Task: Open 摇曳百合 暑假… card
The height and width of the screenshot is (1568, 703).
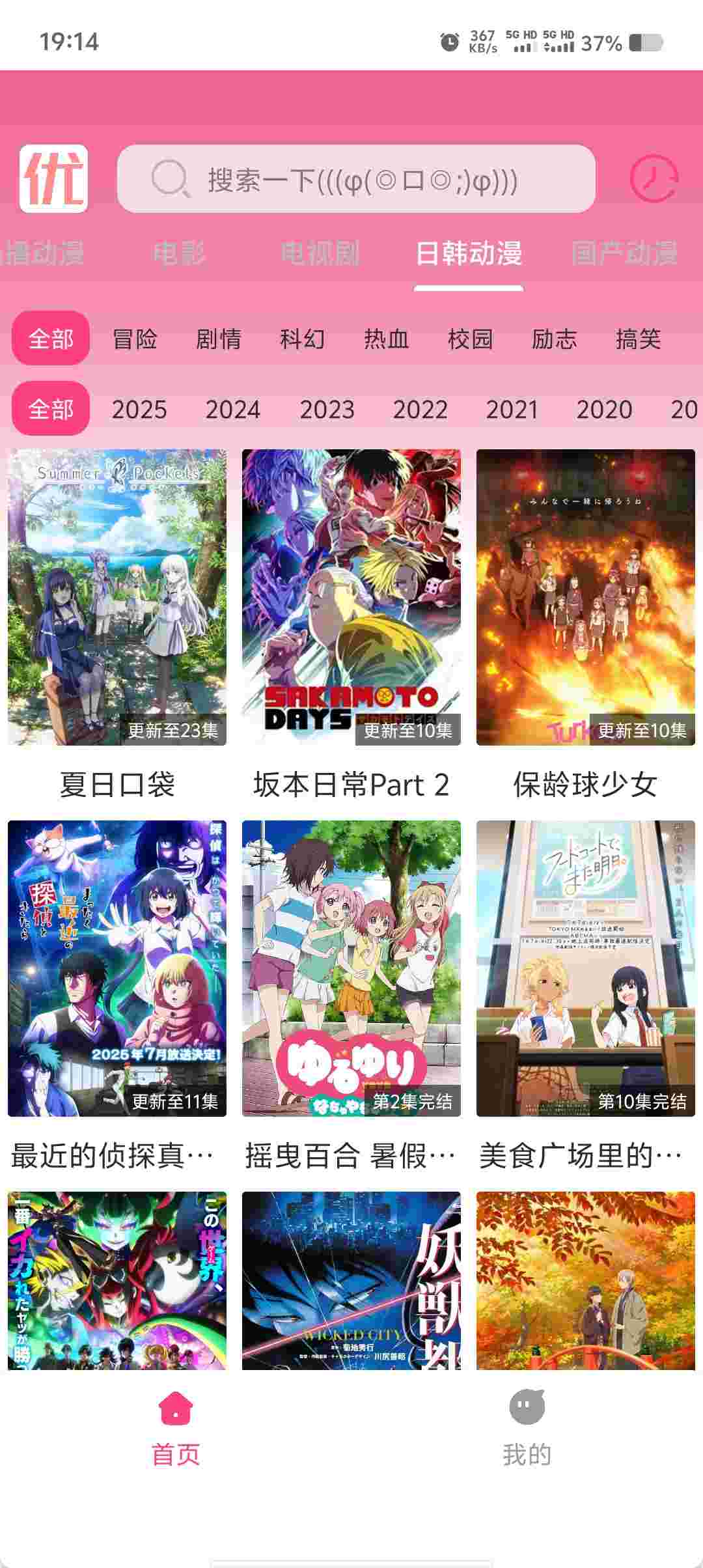Action: tap(351, 968)
